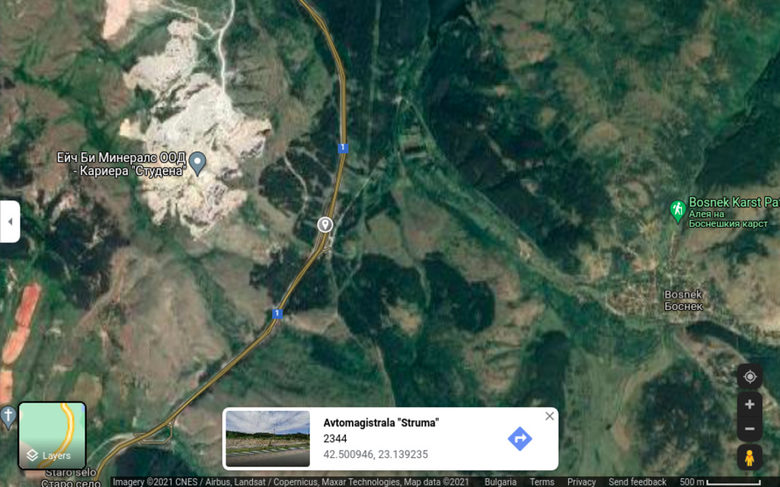Open the Layers map type switcher
780x487 pixels.
(x=52, y=436)
